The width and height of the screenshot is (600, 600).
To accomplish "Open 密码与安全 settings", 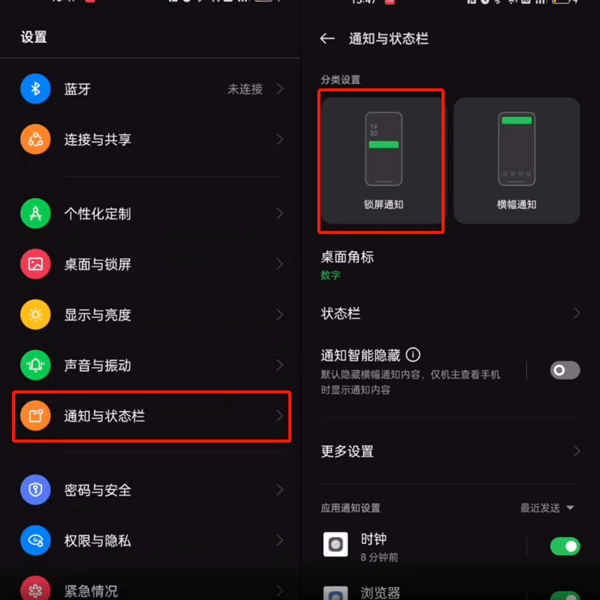I will [x=150, y=490].
